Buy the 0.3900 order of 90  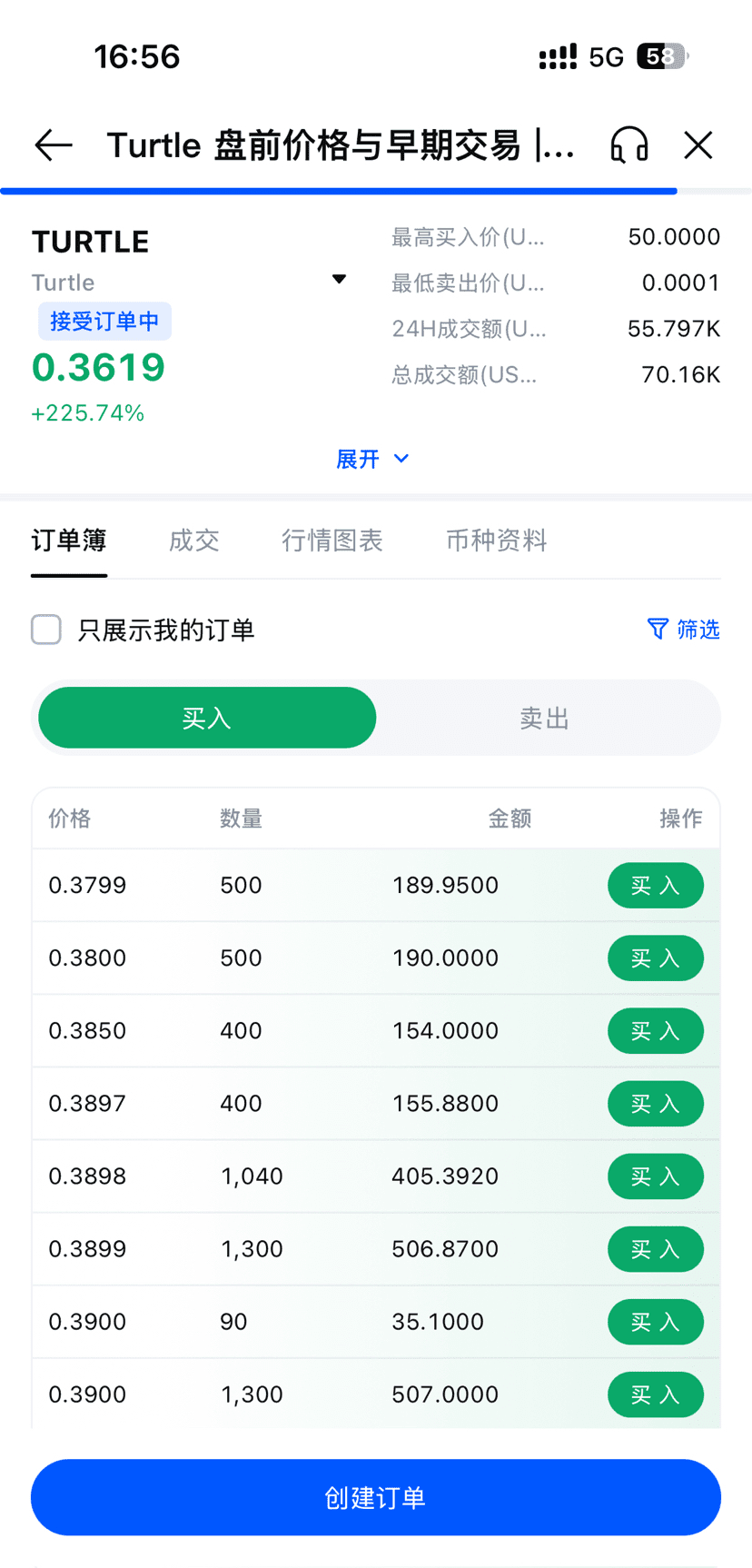pyautogui.click(x=655, y=1322)
